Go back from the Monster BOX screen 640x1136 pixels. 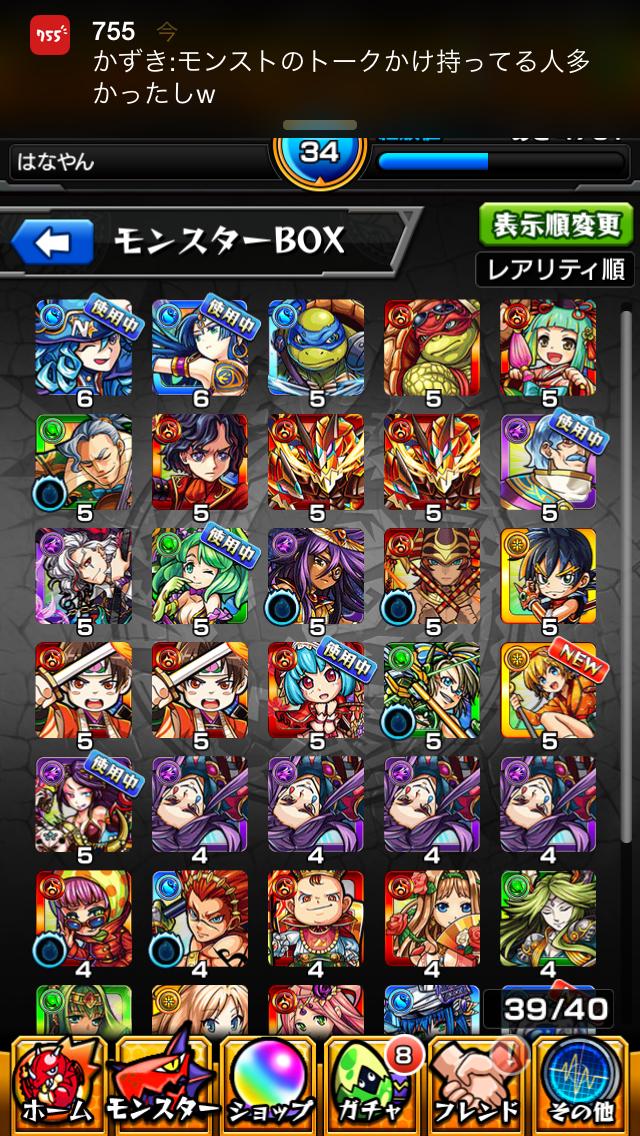point(52,241)
